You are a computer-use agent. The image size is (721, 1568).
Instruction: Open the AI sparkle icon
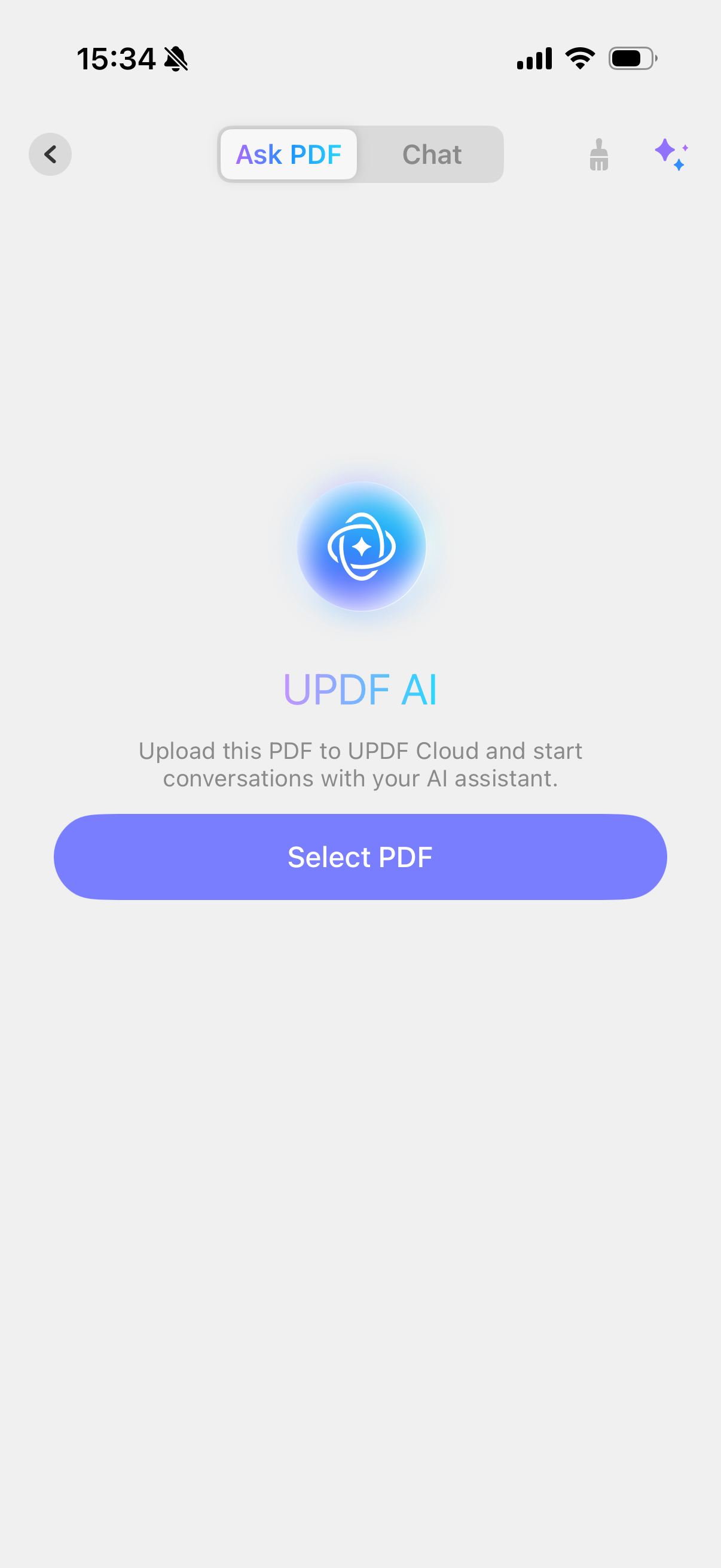pyautogui.click(x=671, y=155)
